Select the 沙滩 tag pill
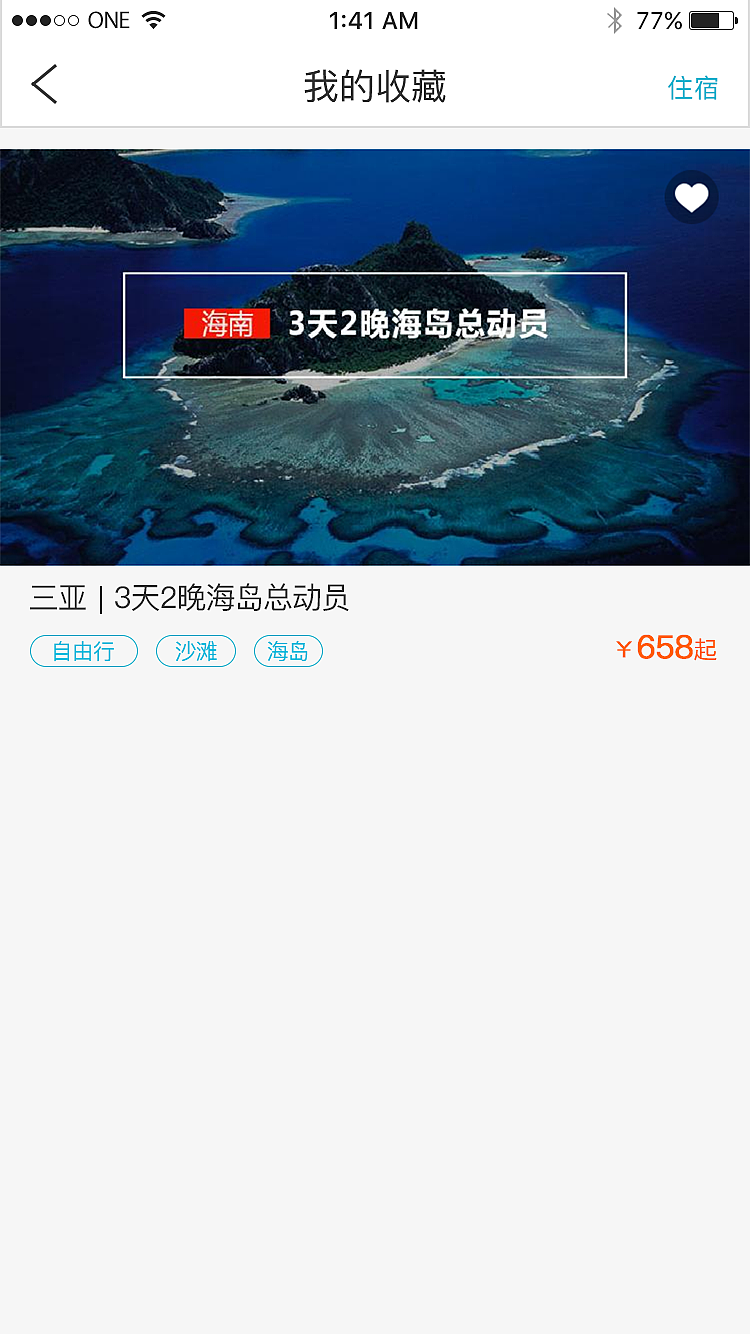750x1334 pixels. pos(196,650)
